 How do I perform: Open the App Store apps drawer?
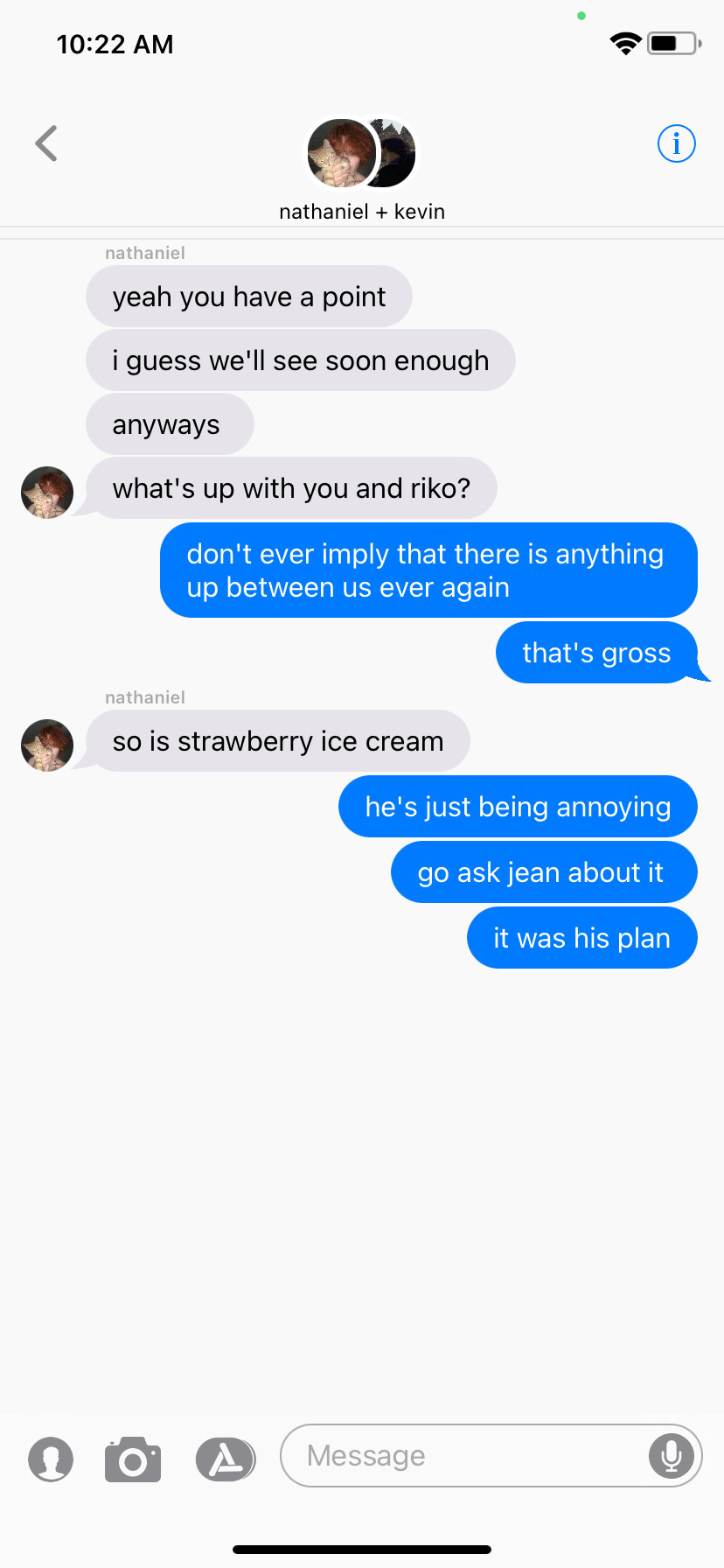[226, 1459]
